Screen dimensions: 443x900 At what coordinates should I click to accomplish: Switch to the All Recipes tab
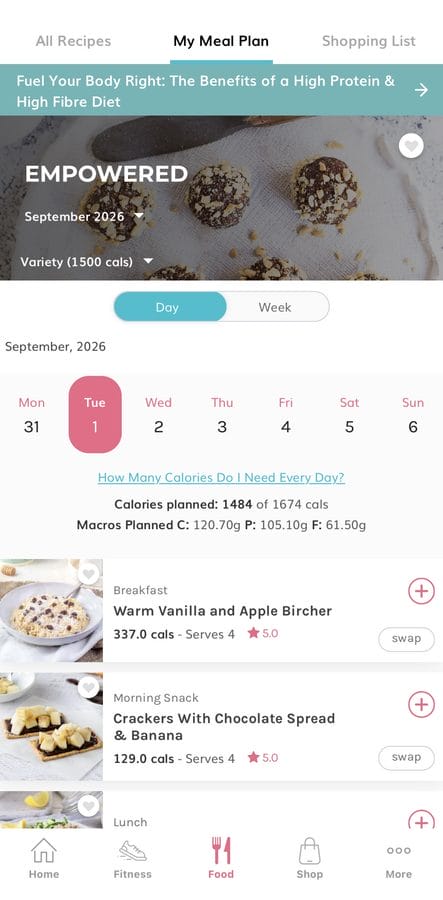coord(73,41)
